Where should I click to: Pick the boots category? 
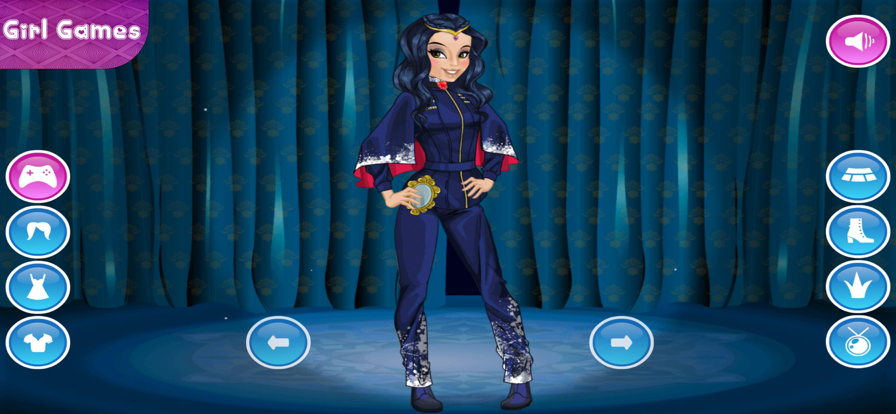click(858, 232)
